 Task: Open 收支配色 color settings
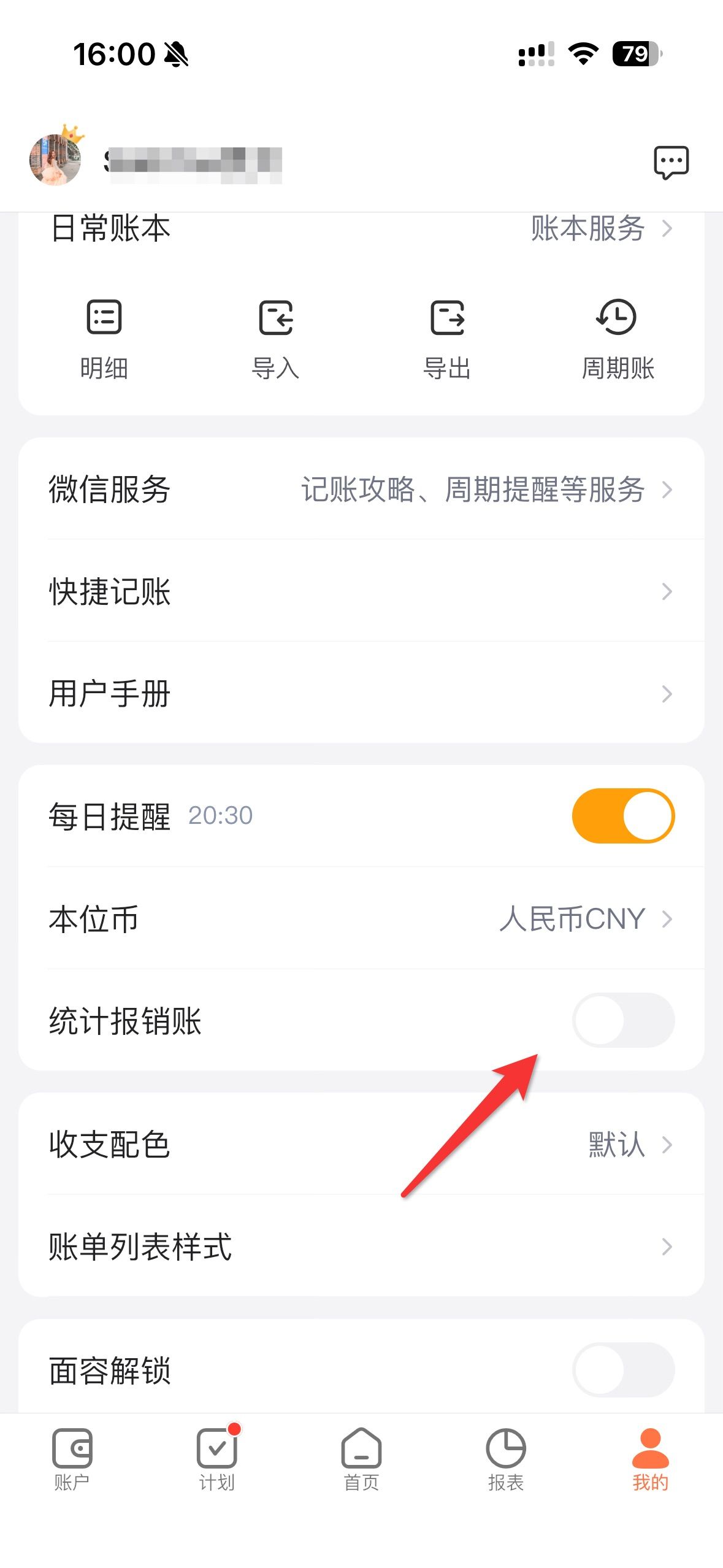click(361, 1144)
